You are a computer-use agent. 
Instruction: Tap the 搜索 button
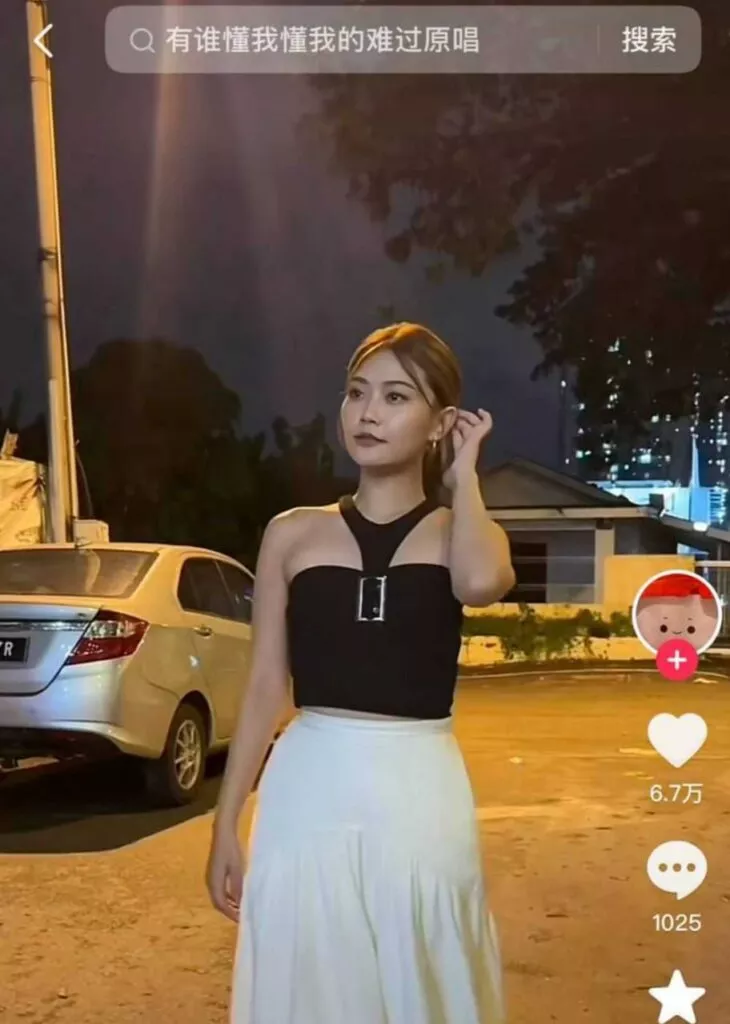649,40
